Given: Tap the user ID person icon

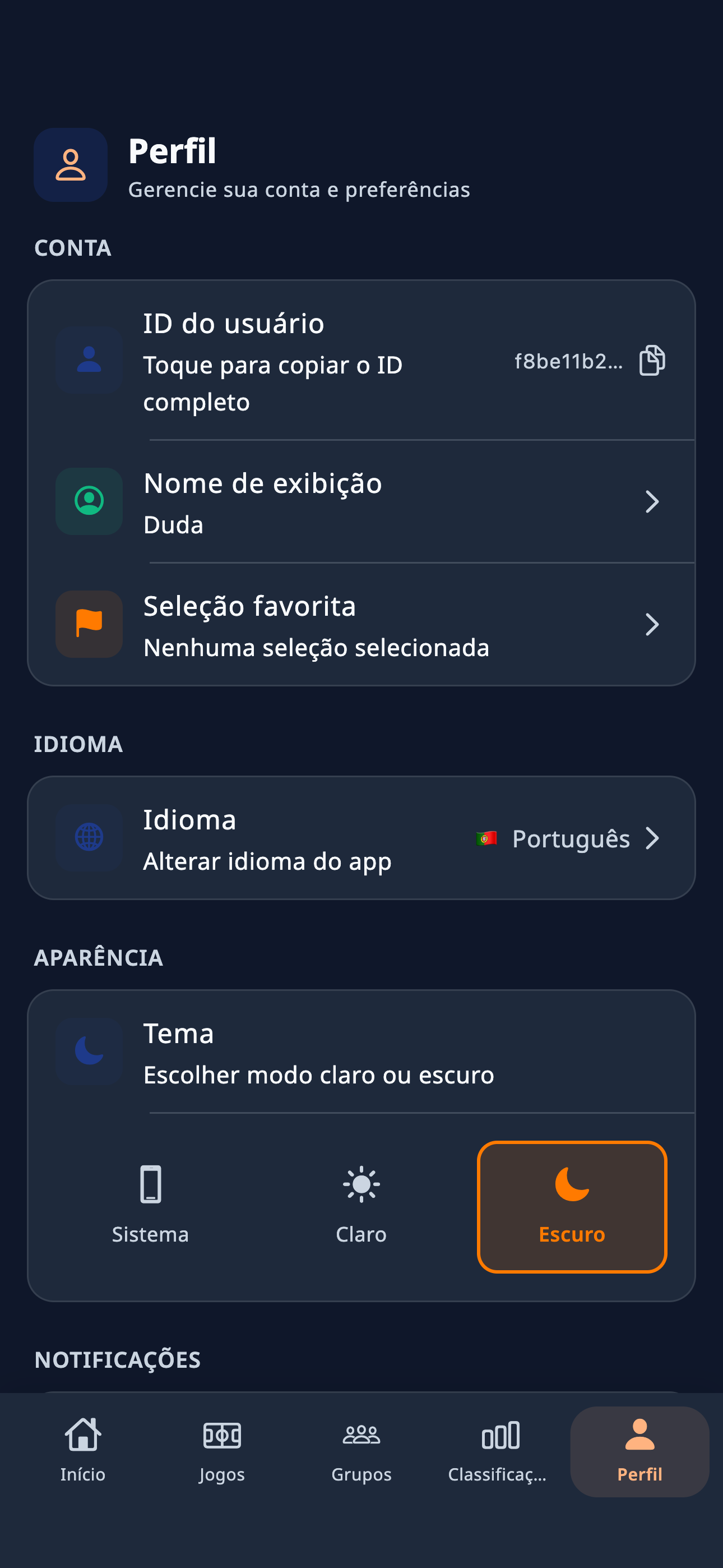Looking at the screenshot, I should [x=89, y=358].
